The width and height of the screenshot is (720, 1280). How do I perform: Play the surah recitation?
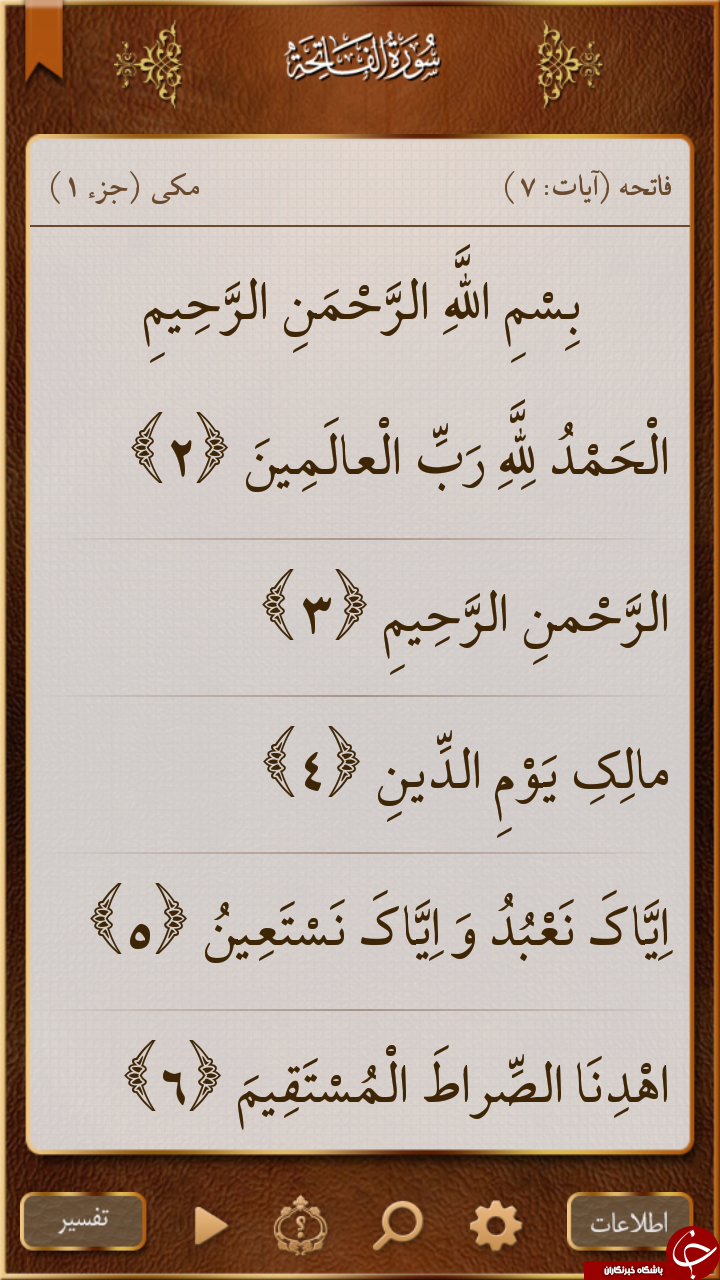(210, 1225)
